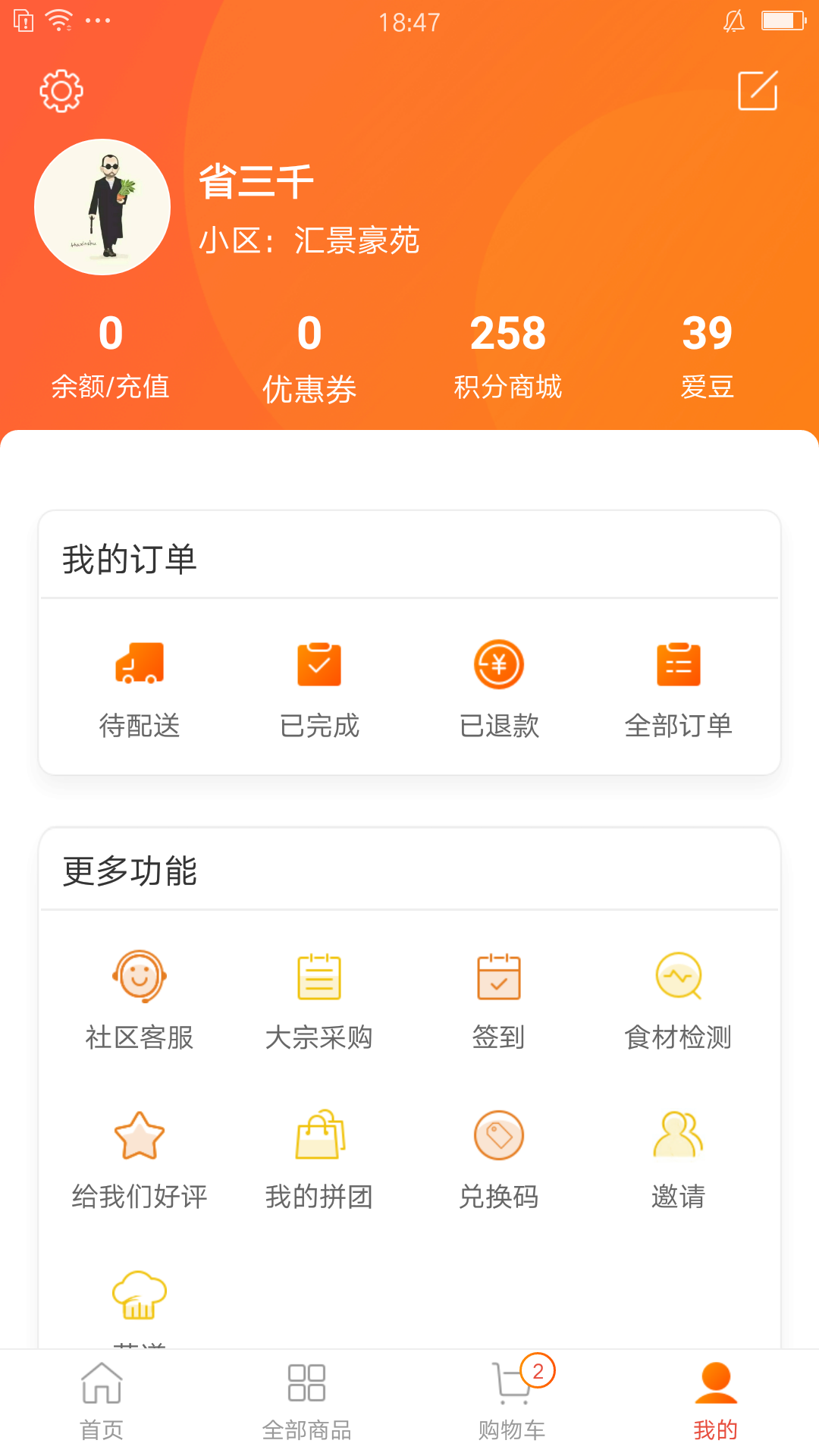Enter a 兑换码 redemption code
This screenshot has height=1456, width=819.
click(x=499, y=1159)
